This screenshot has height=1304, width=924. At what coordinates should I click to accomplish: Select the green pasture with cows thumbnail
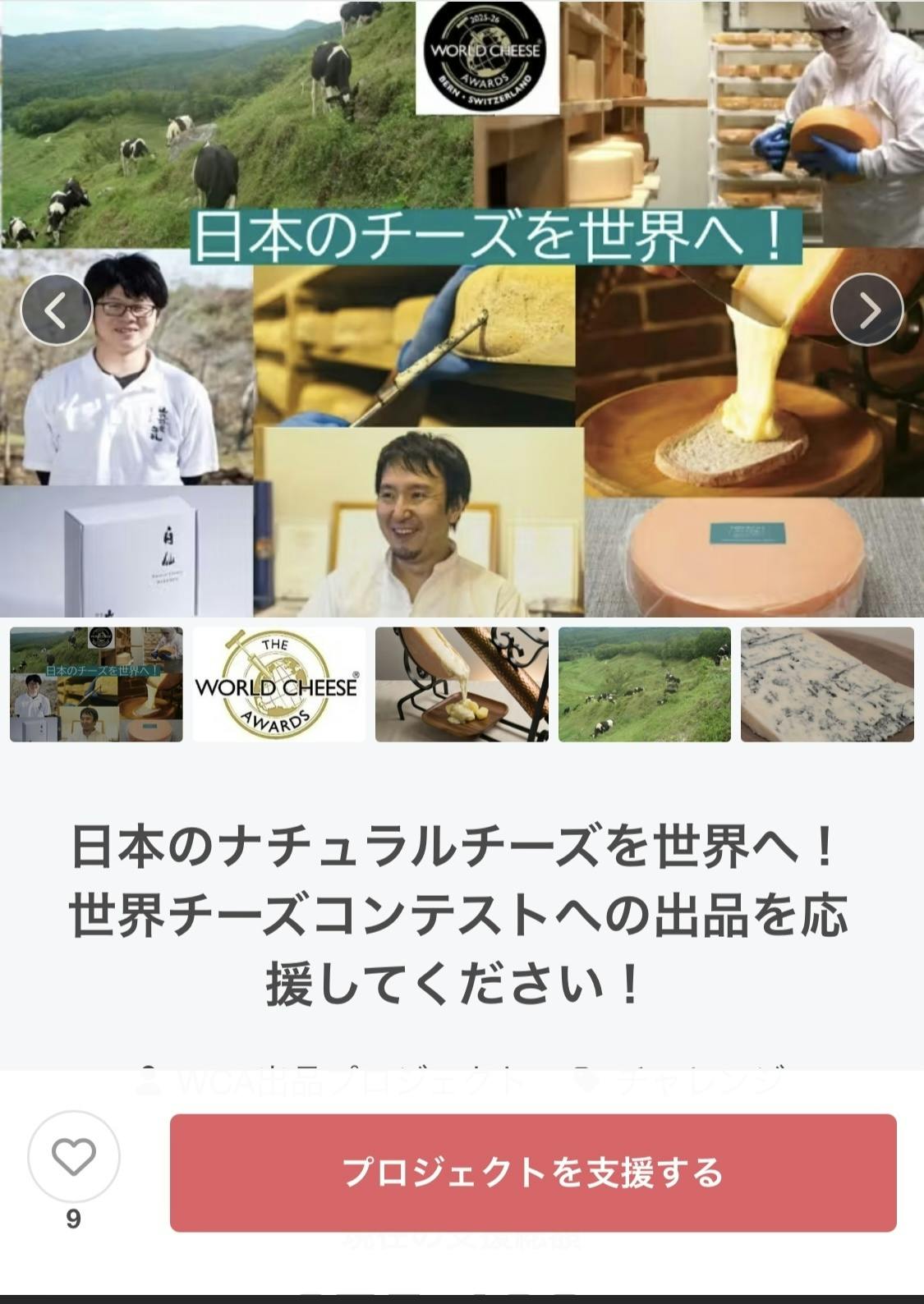645,685
